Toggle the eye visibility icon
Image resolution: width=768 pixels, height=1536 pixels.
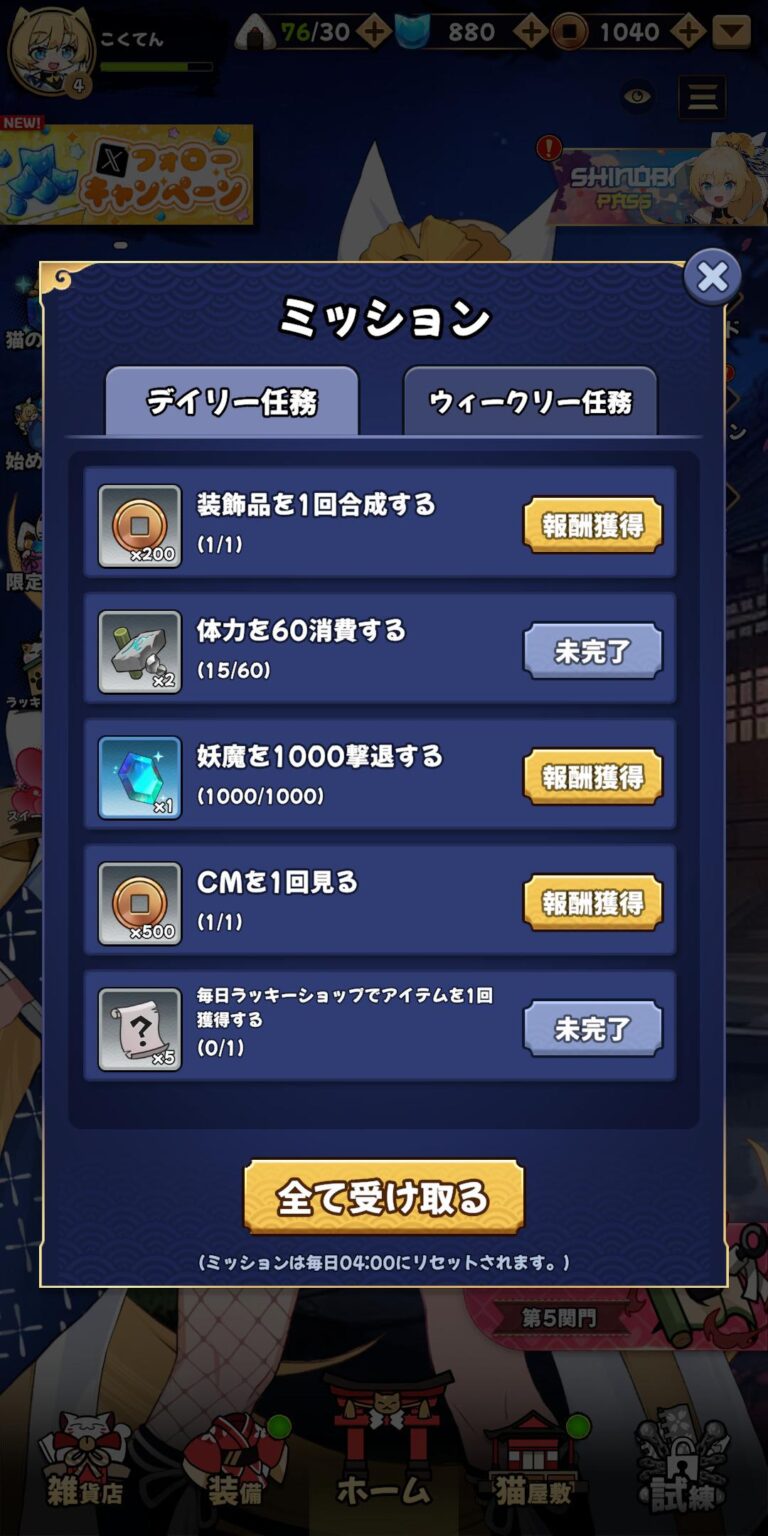[x=637, y=96]
